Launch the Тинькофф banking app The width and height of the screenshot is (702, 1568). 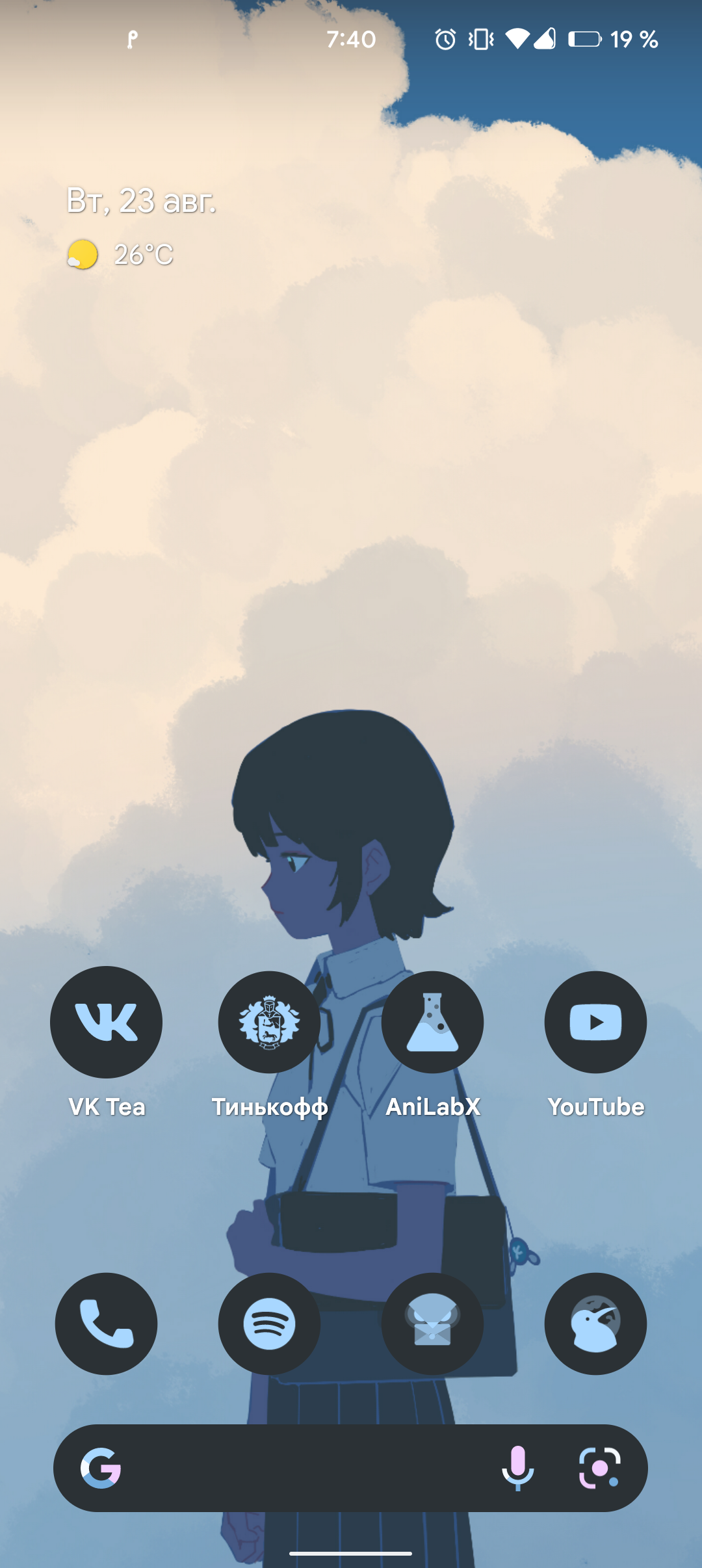(270, 1022)
